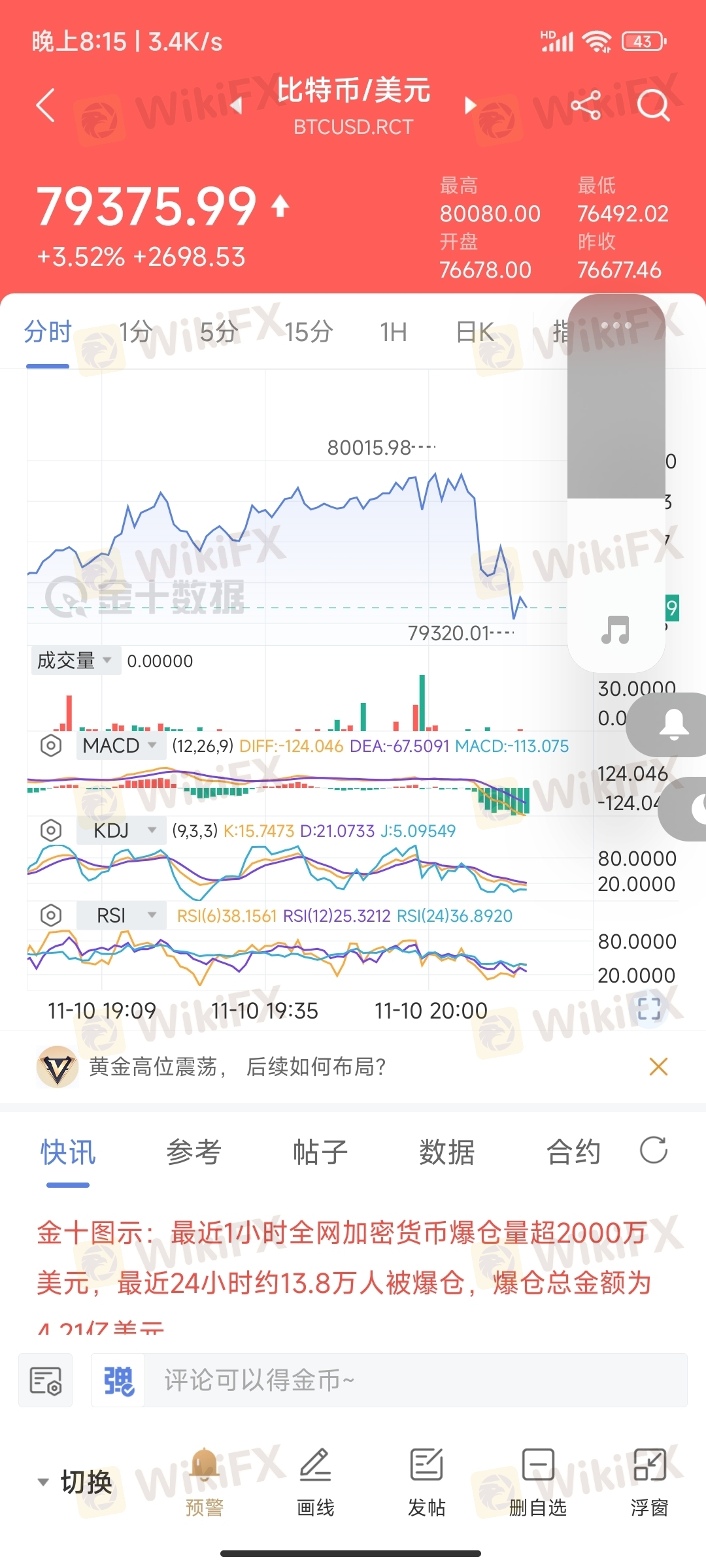Change the RSI indicator dropdown
The image size is (706, 1568).
[120, 915]
